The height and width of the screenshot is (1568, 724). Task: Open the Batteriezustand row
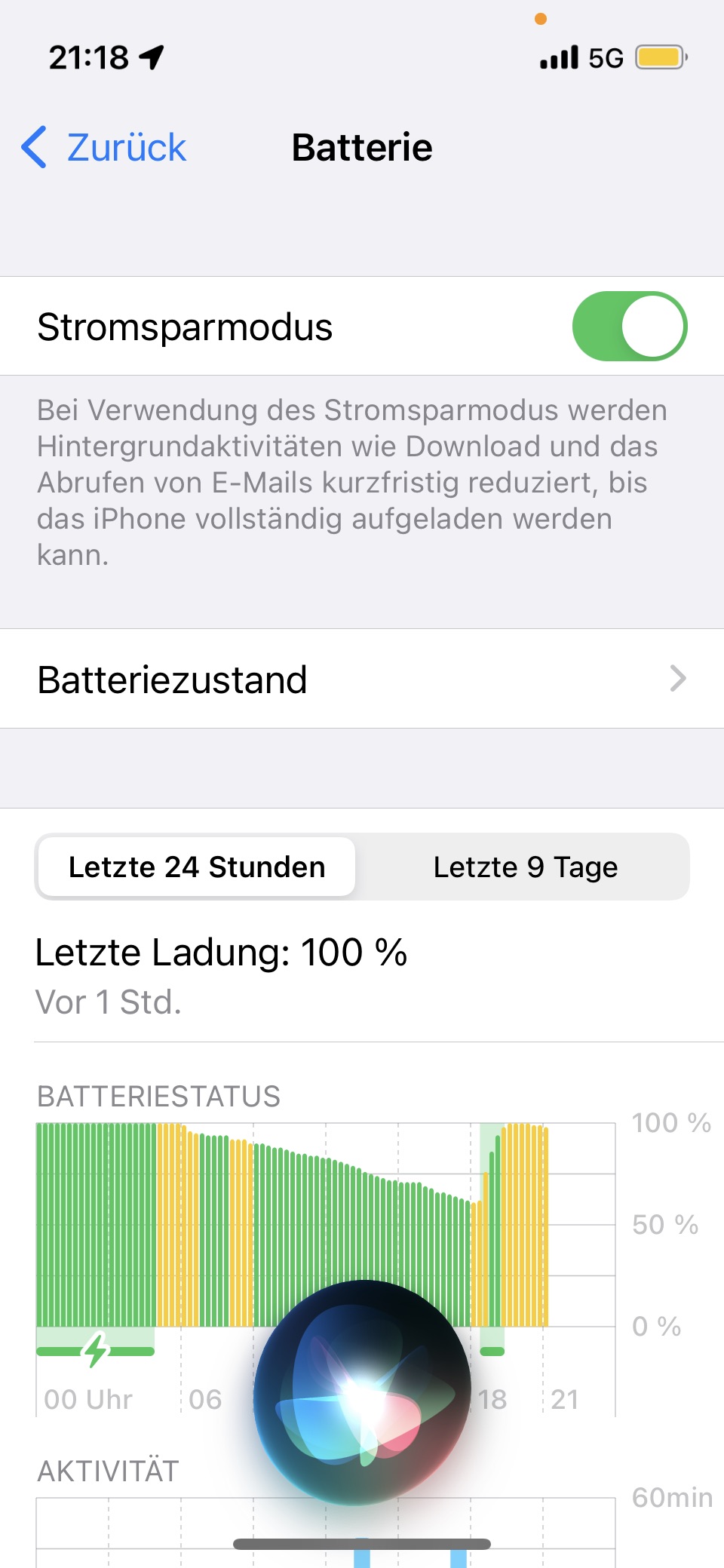click(x=362, y=679)
